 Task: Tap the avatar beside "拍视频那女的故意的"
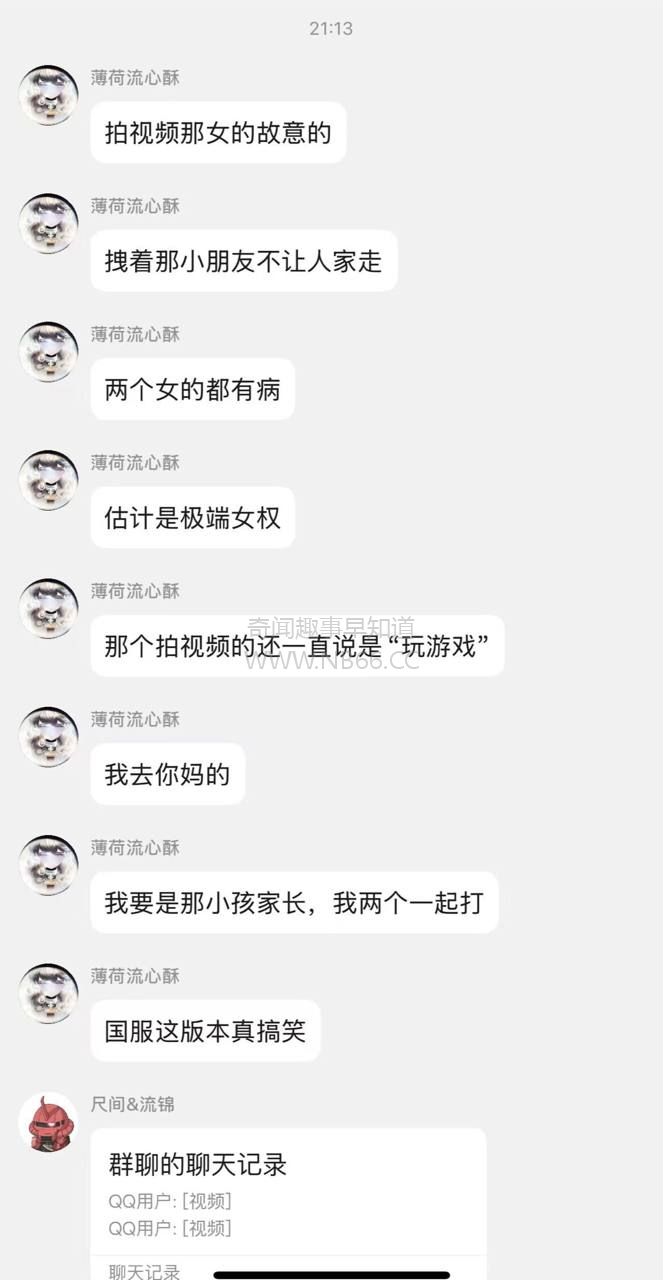[49, 96]
